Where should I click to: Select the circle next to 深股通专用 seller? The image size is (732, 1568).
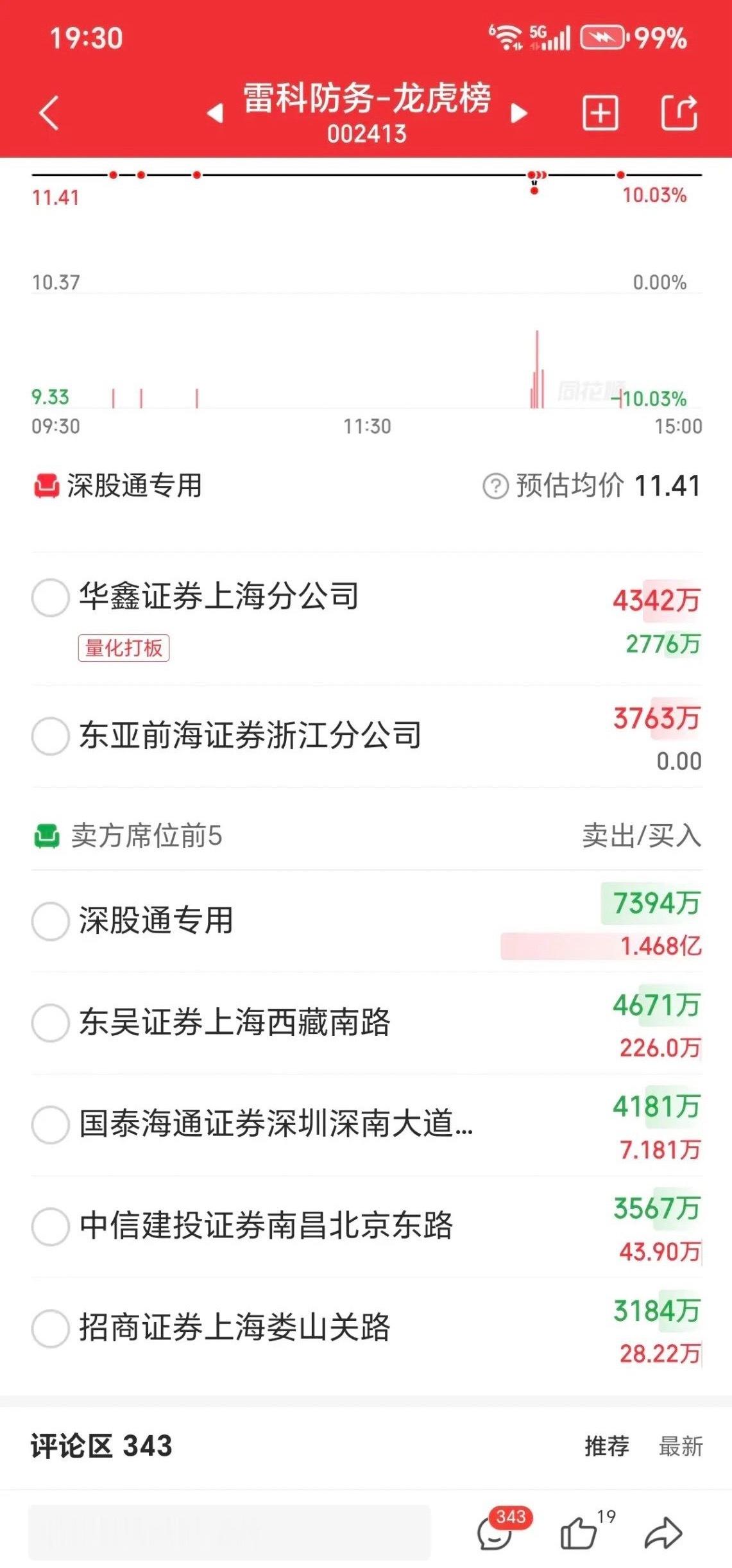point(51,921)
